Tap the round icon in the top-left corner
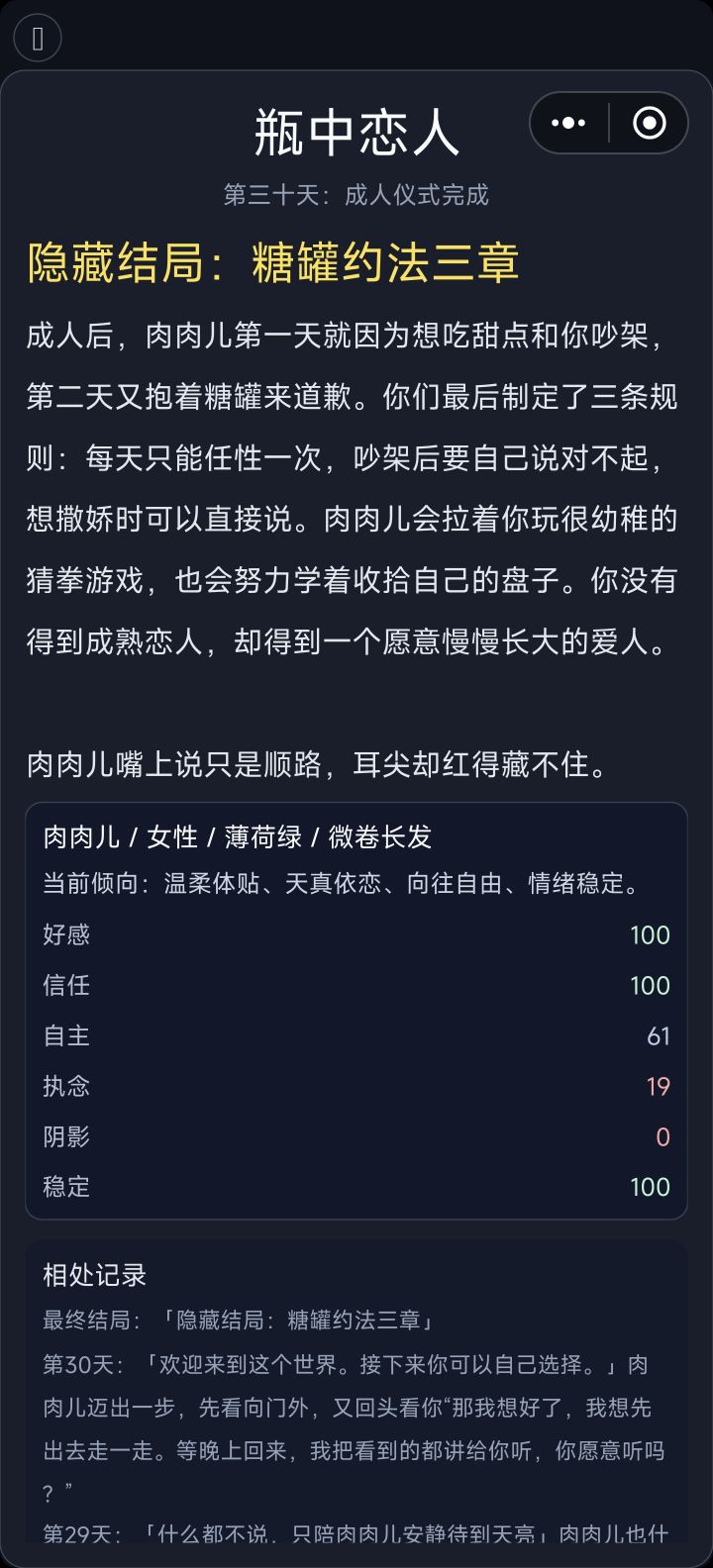Screen dimensions: 713x1568 [x=38, y=39]
